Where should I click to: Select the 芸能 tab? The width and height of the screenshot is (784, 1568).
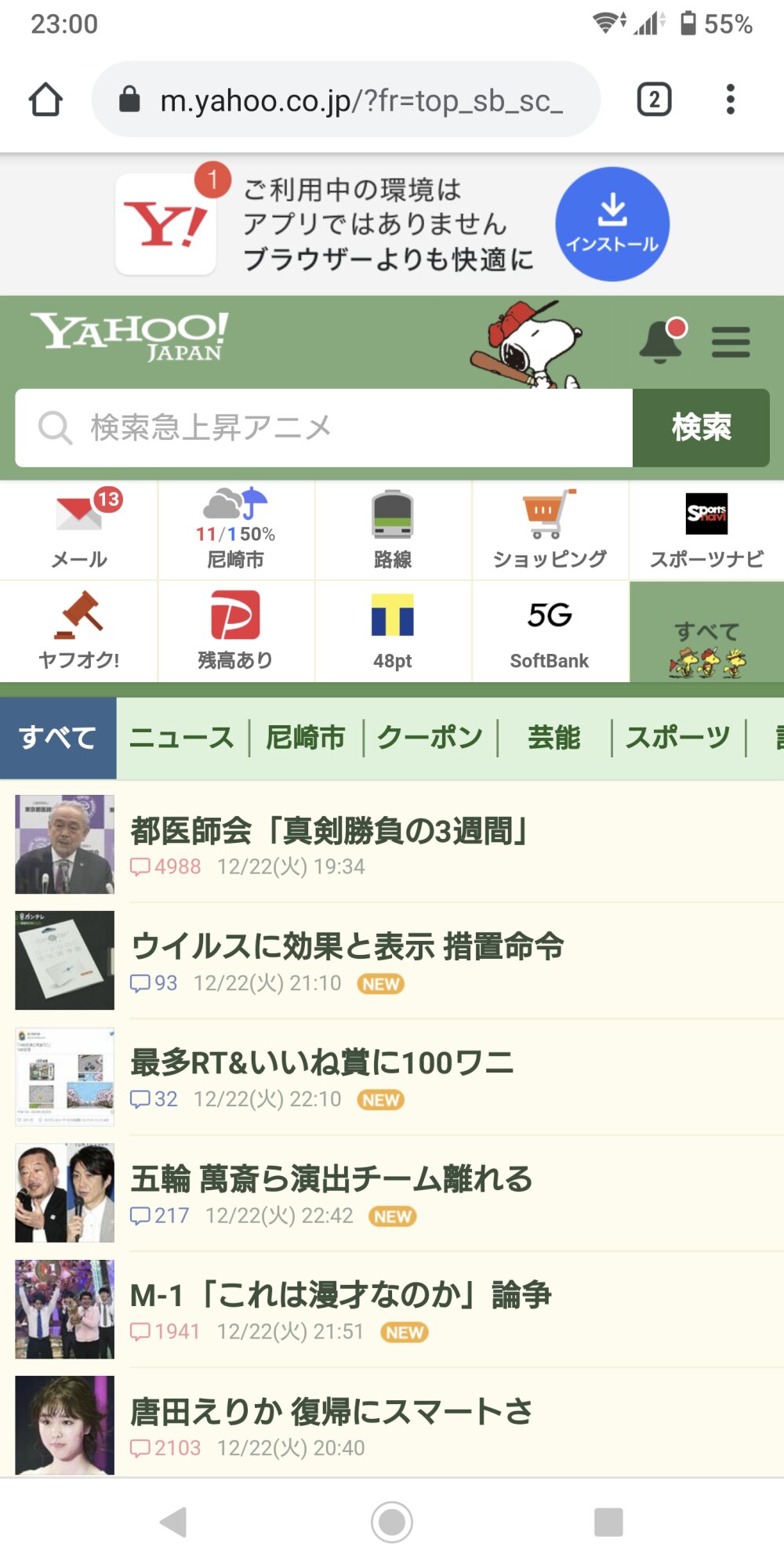554,738
